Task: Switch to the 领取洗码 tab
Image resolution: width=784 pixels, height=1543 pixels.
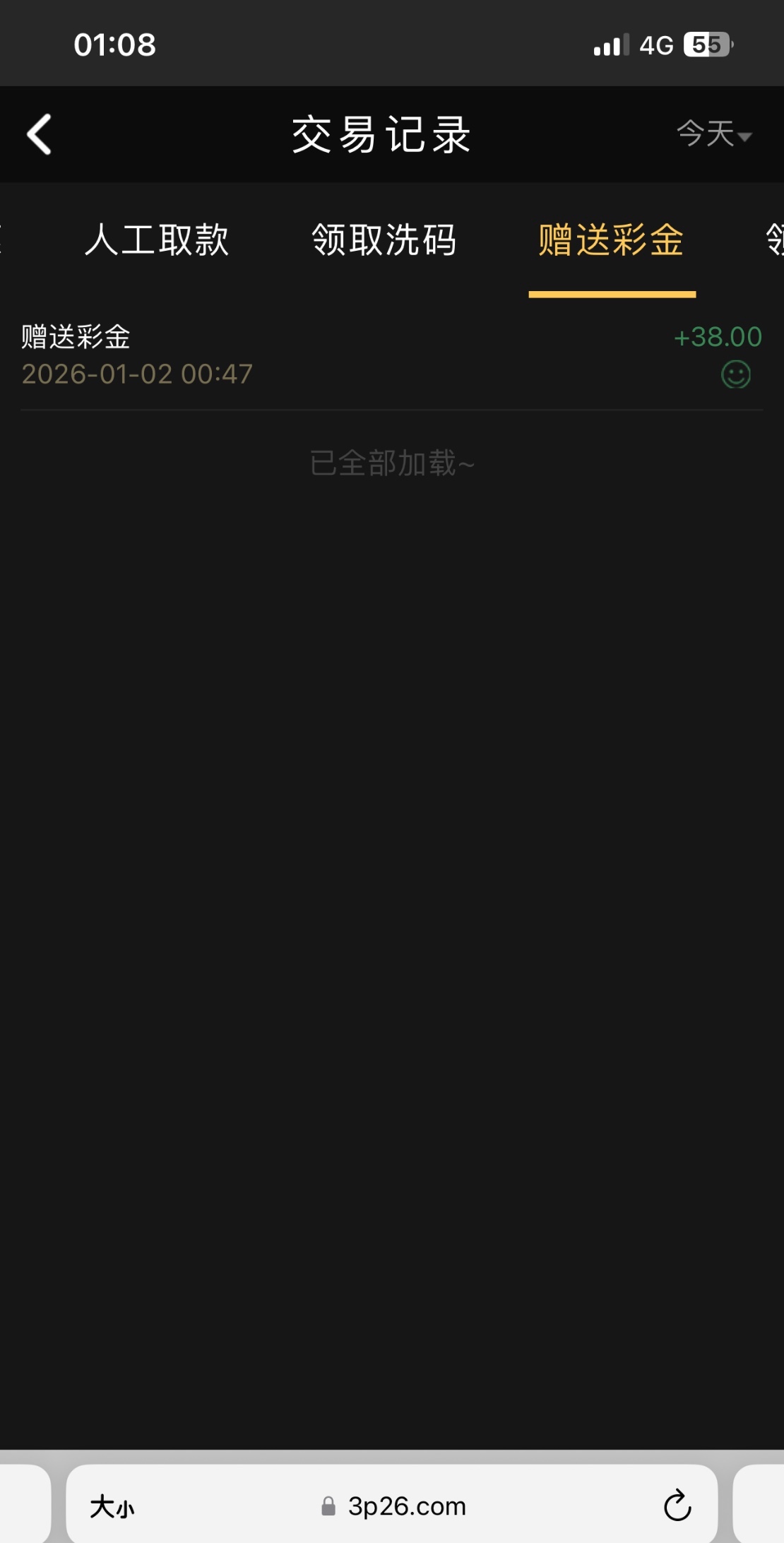Action: pos(384,240)
